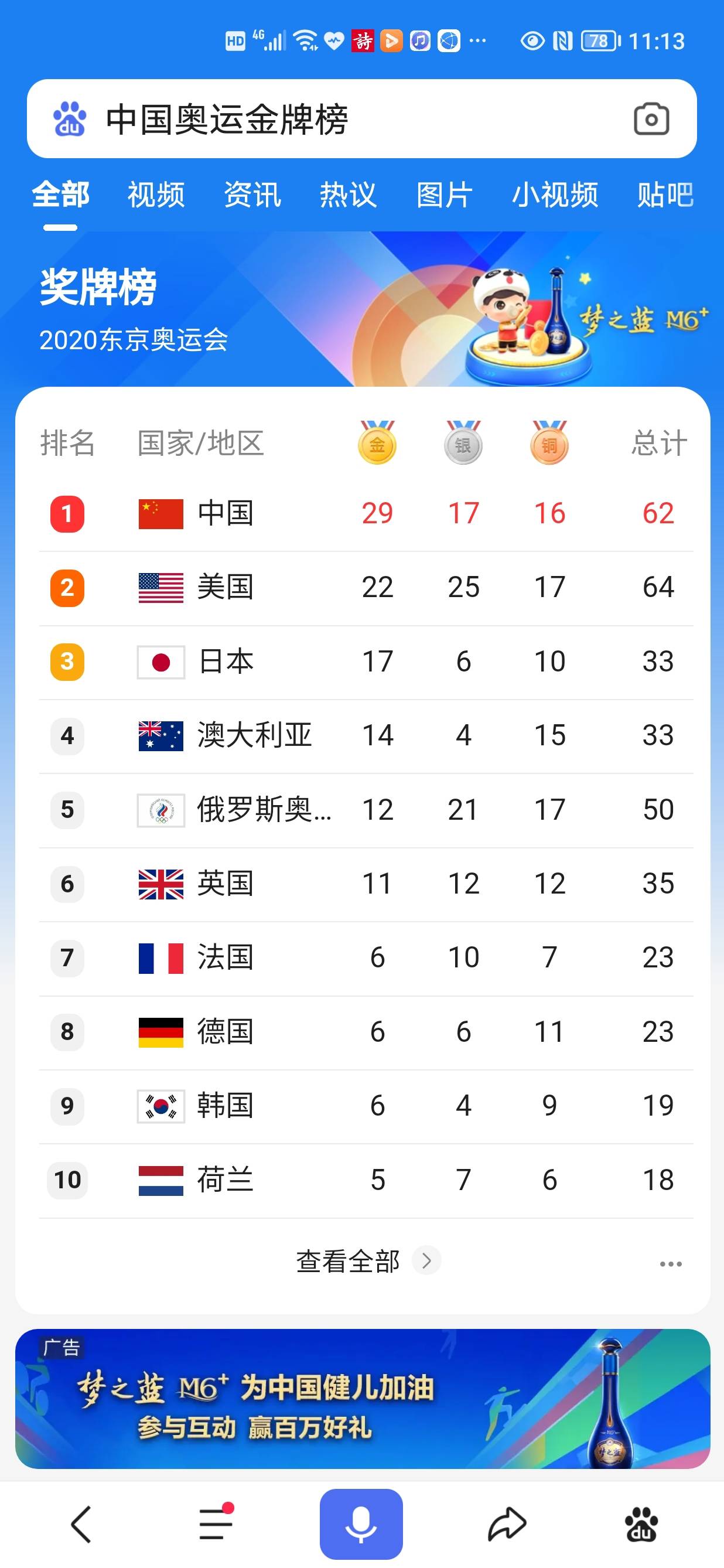Screen dimensions: 724x1568
Task: Share this page with the share arrow
Action: [x=507, y=1523]
